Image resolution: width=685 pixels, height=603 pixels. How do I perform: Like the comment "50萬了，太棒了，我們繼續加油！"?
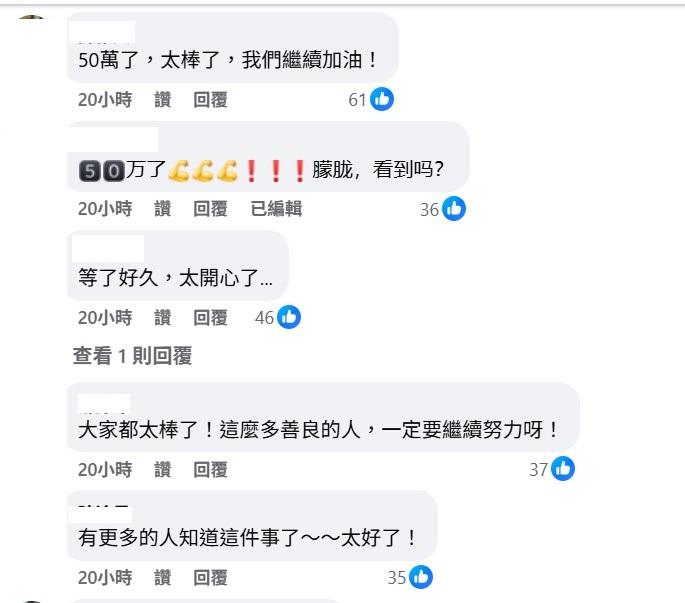(x=162, y=99)
